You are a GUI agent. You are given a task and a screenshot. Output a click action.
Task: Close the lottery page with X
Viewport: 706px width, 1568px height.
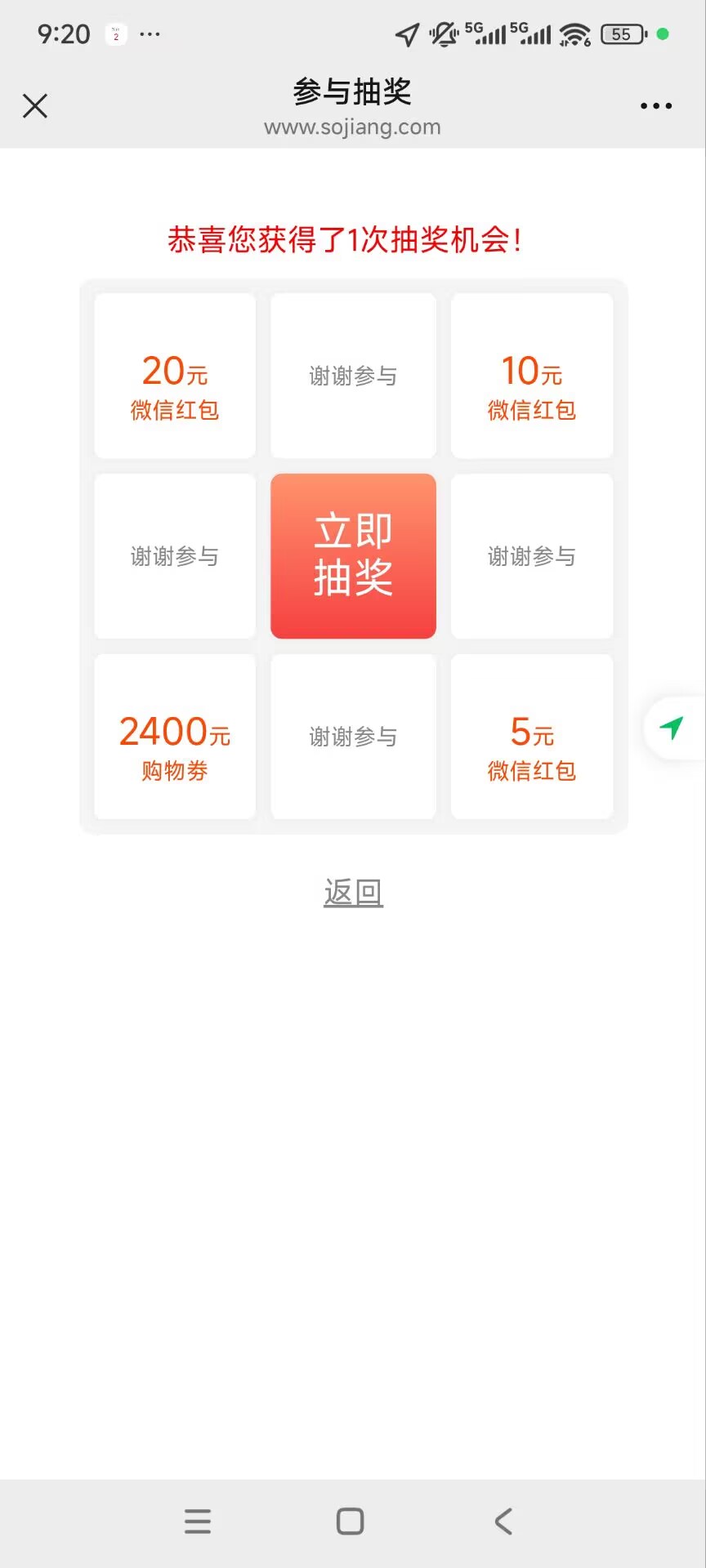(x=35, y=106)
